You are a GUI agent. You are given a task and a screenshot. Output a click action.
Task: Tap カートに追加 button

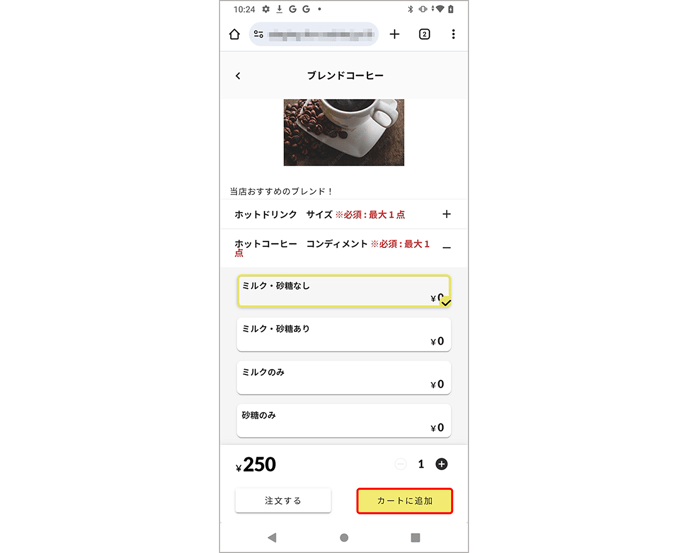pyautogui.click(x=404, y=500)
